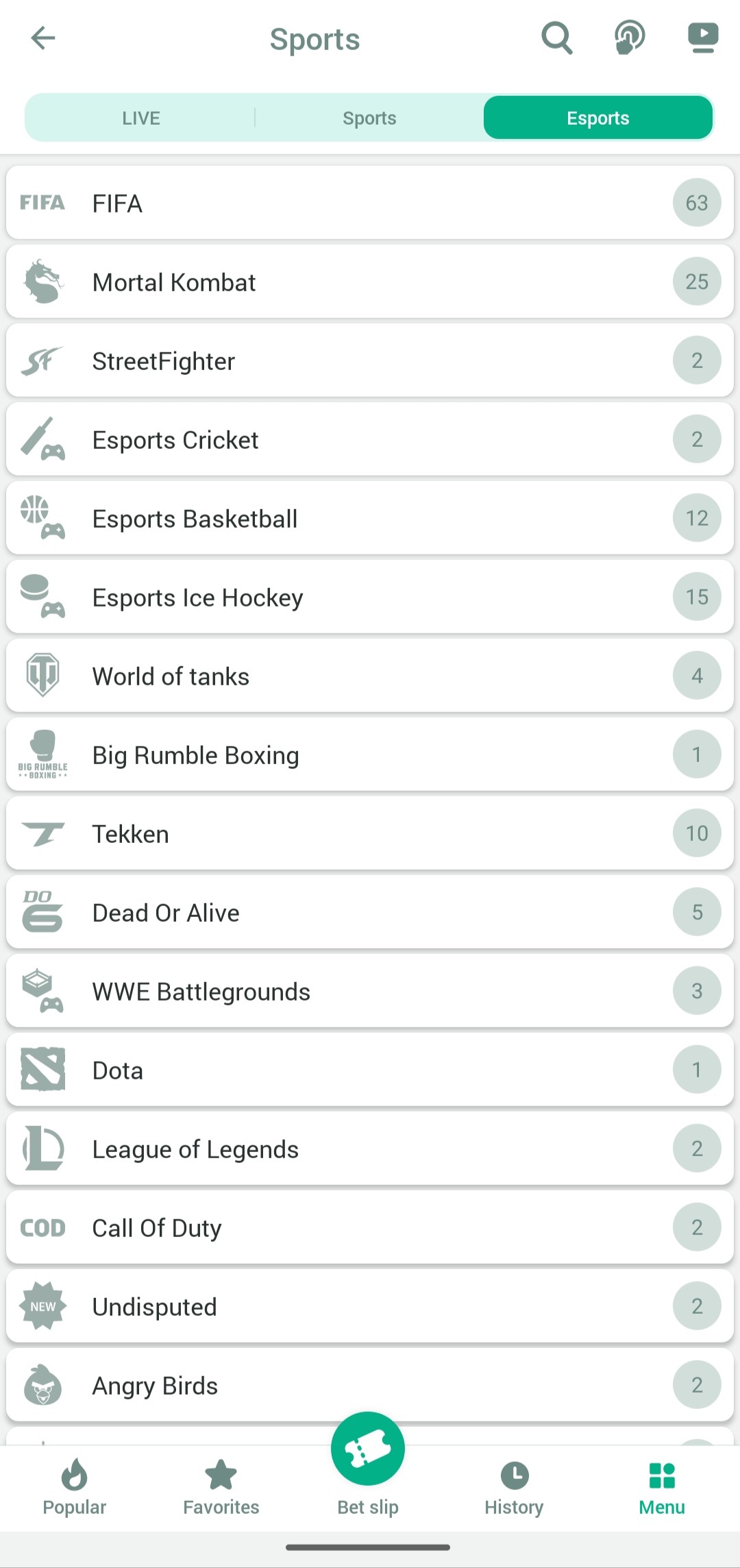Viewport: 740px width, 1568px height.
Task: Switch to the Sports tab
Action: [369, 118]
